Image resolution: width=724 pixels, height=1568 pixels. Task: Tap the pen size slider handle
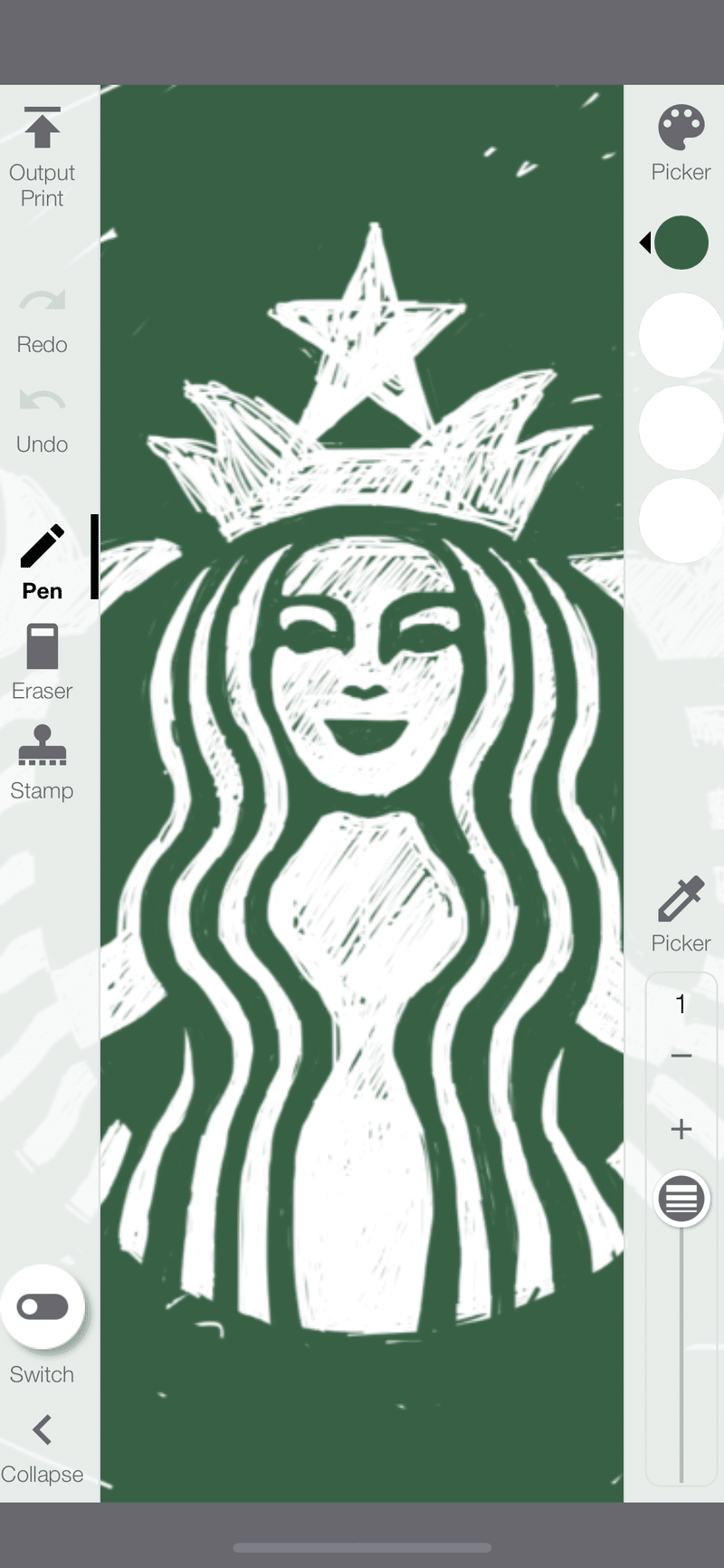pyautogui.click(x=681, y=1200)
